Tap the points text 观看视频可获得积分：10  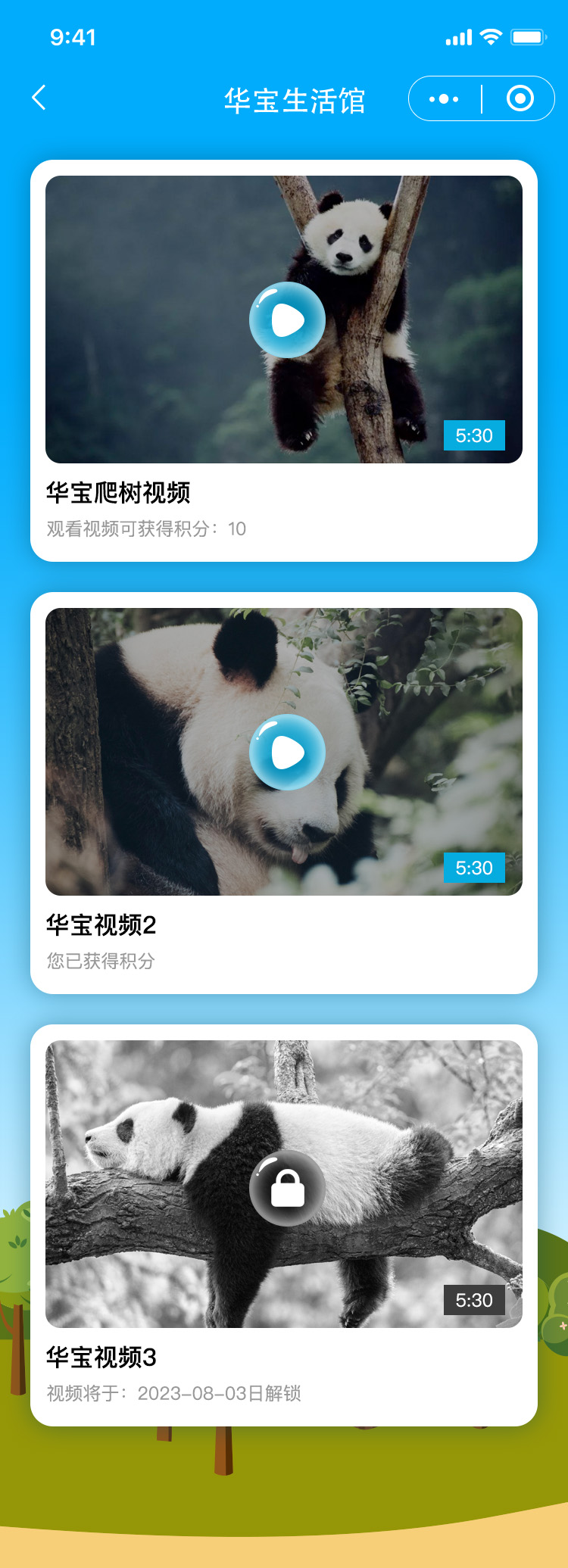point(145,529)
